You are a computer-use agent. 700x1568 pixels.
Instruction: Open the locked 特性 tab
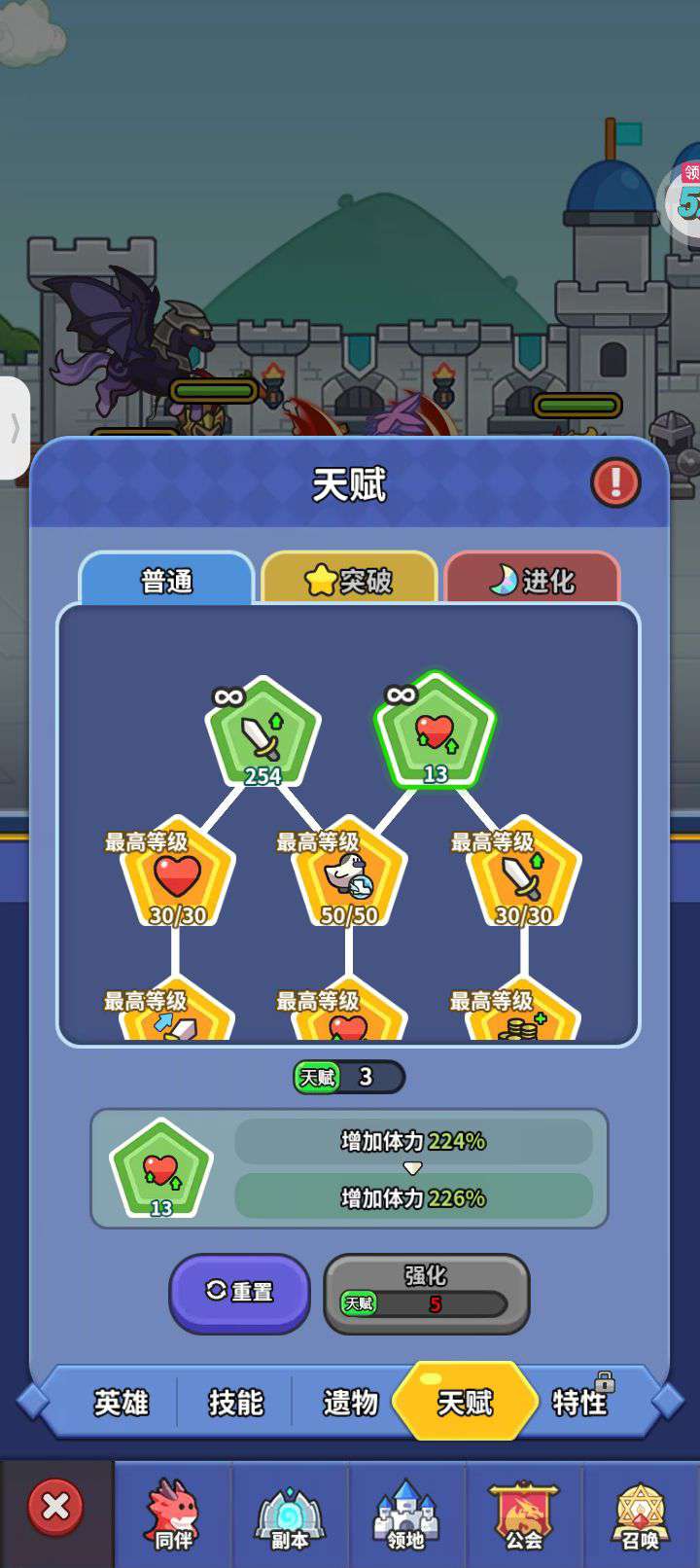click(x=579, y=1402)
